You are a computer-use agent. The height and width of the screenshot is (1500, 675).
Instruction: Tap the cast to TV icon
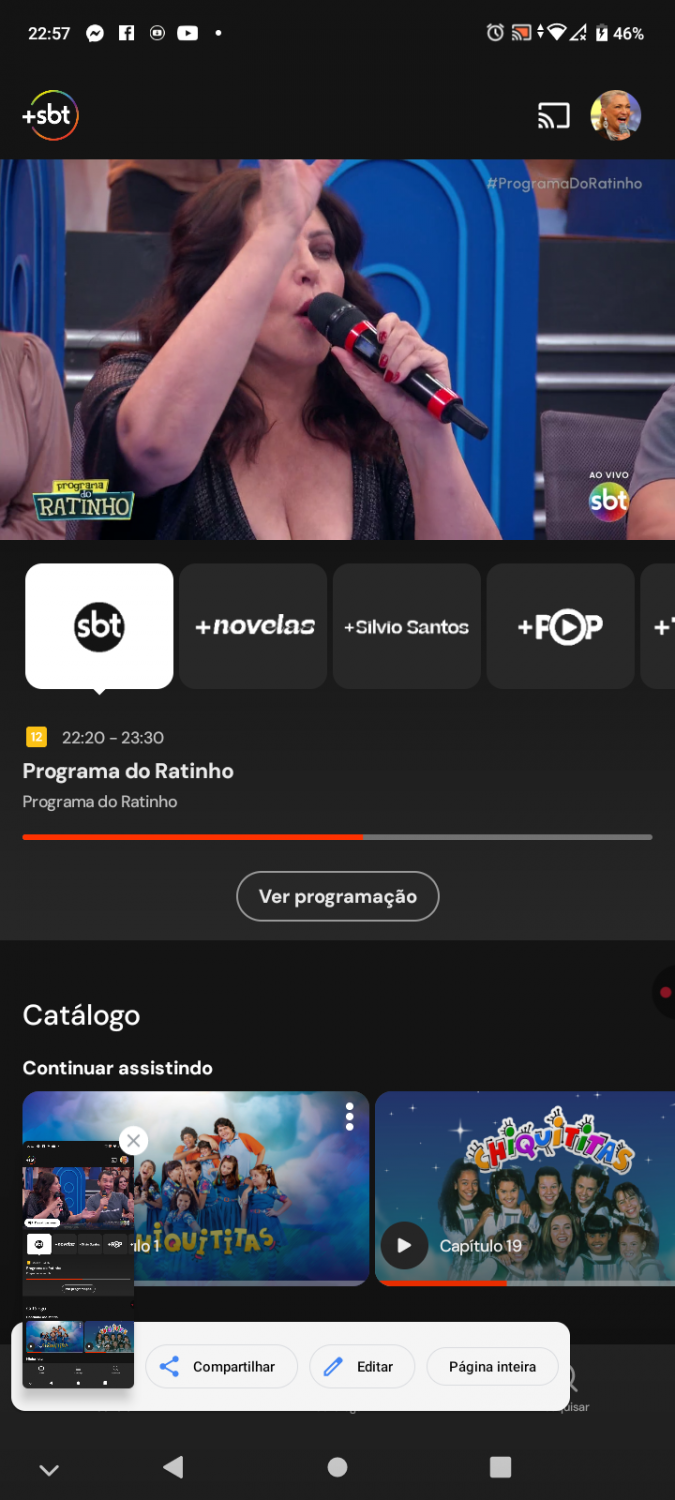[553, 116]
